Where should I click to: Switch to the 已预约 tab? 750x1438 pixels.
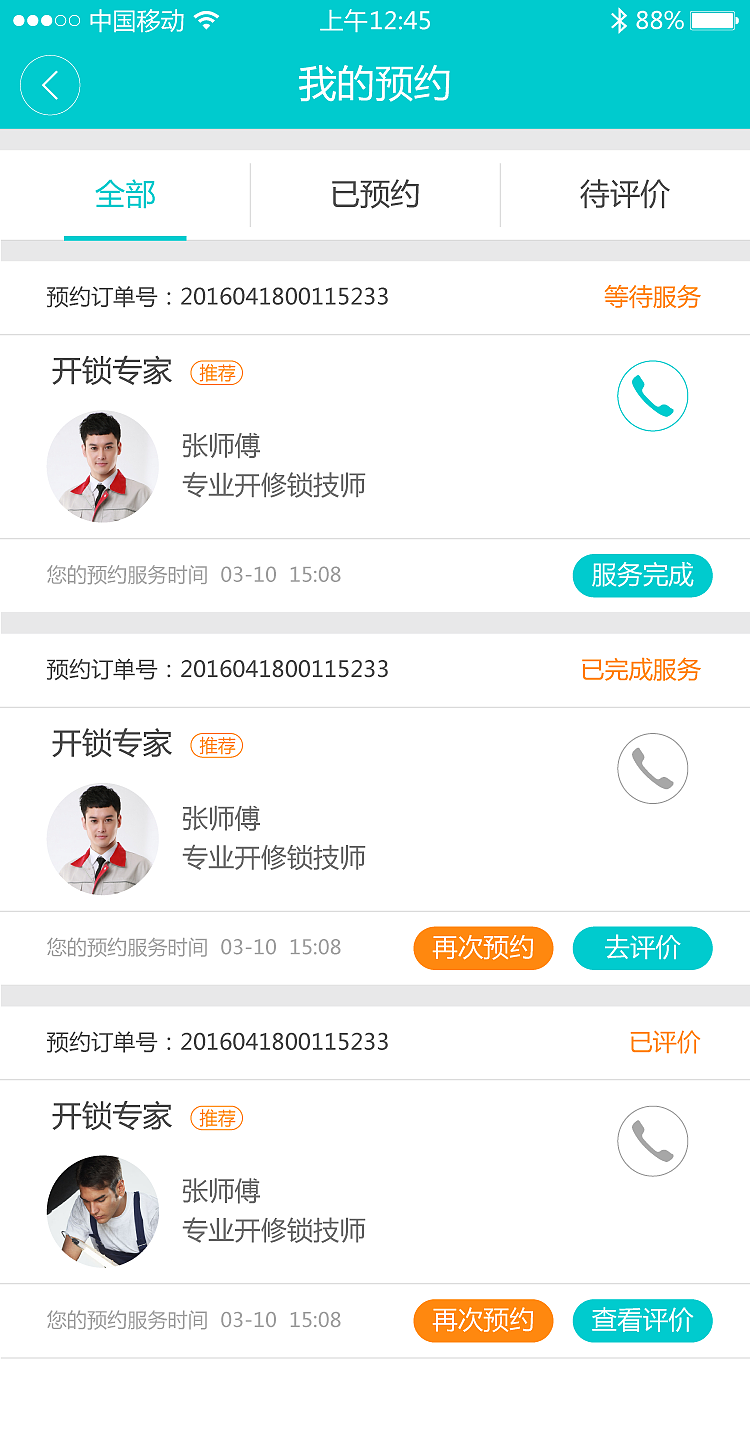coord(375,195)
